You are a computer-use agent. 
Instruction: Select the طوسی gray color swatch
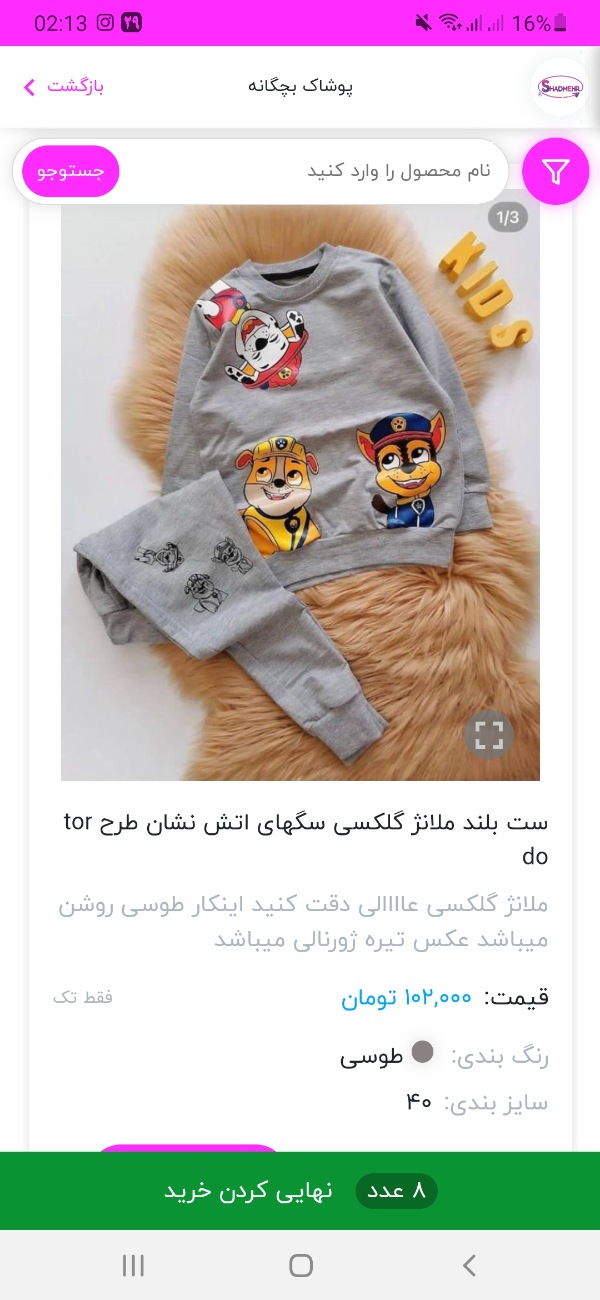[x=423, y=1051]
